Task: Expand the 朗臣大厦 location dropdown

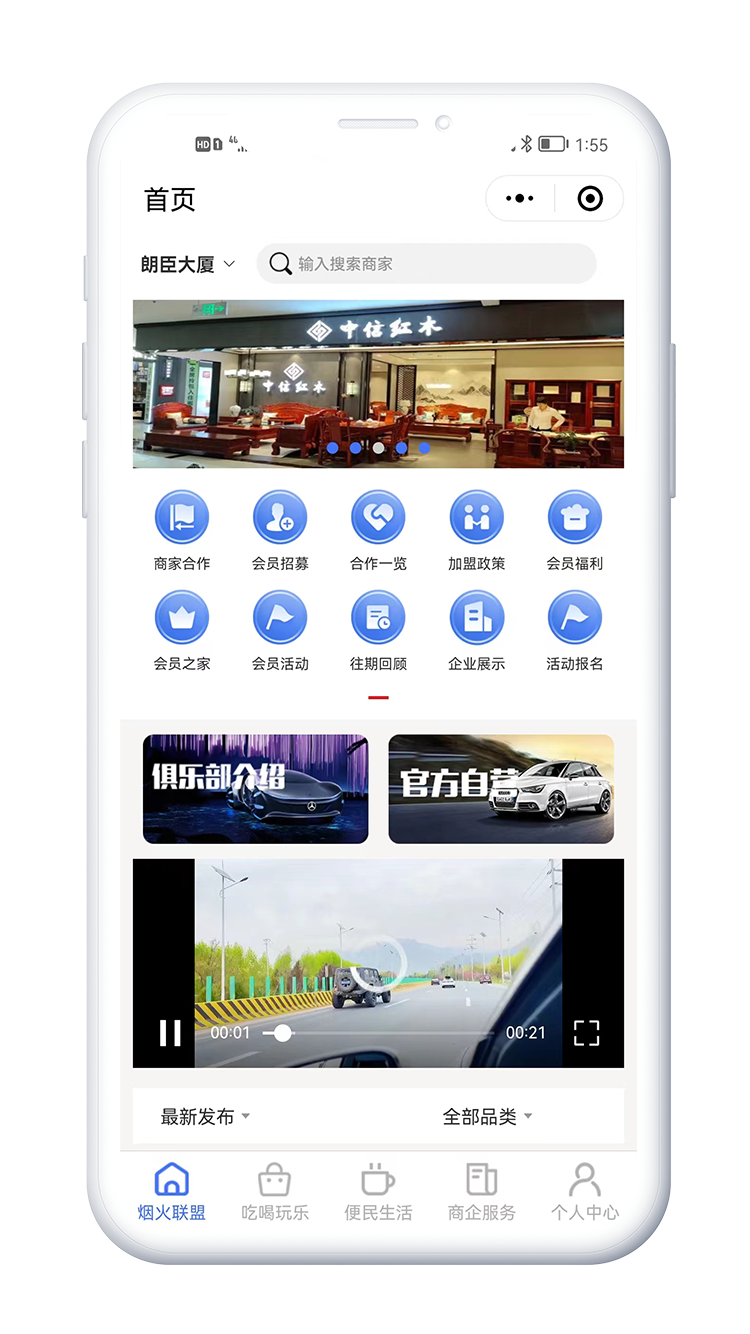Action: [x=188, y=264]
